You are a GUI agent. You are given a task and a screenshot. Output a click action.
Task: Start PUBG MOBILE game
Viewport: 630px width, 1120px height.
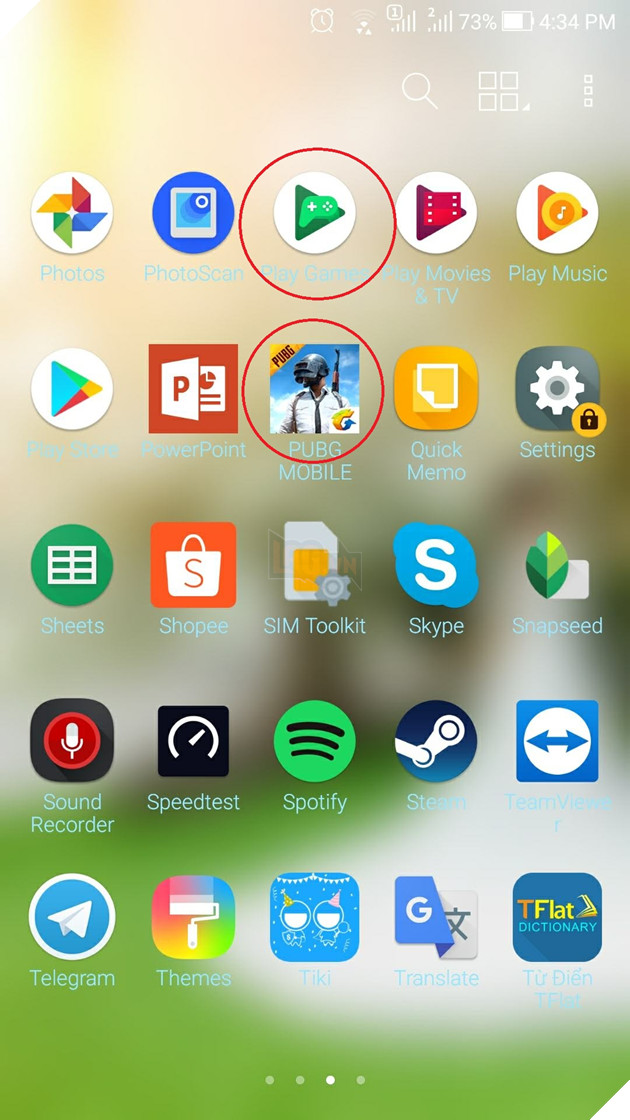314,390
